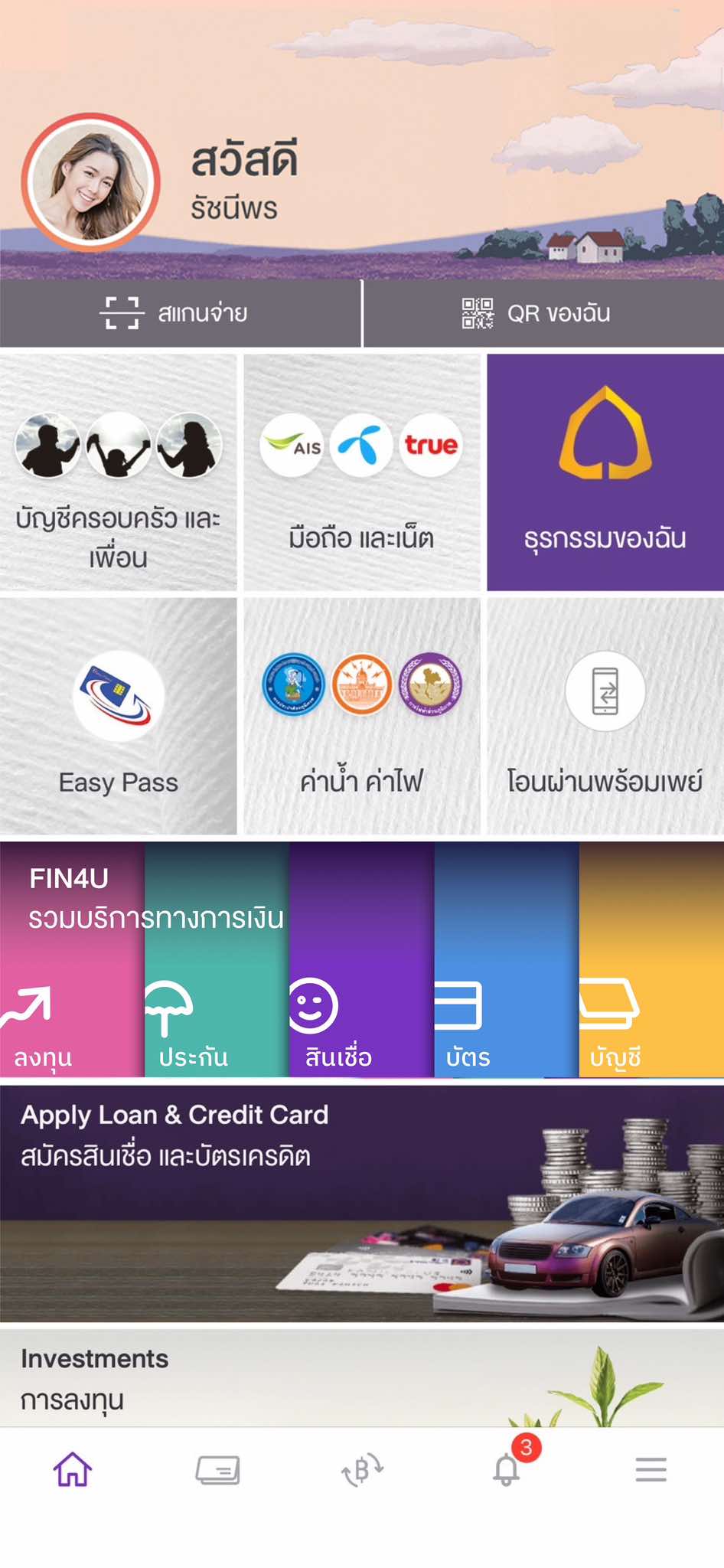Screen dimensions: 724x1568
Task: Open the hamburger menu at bottom right
Action: [651, 1470]
